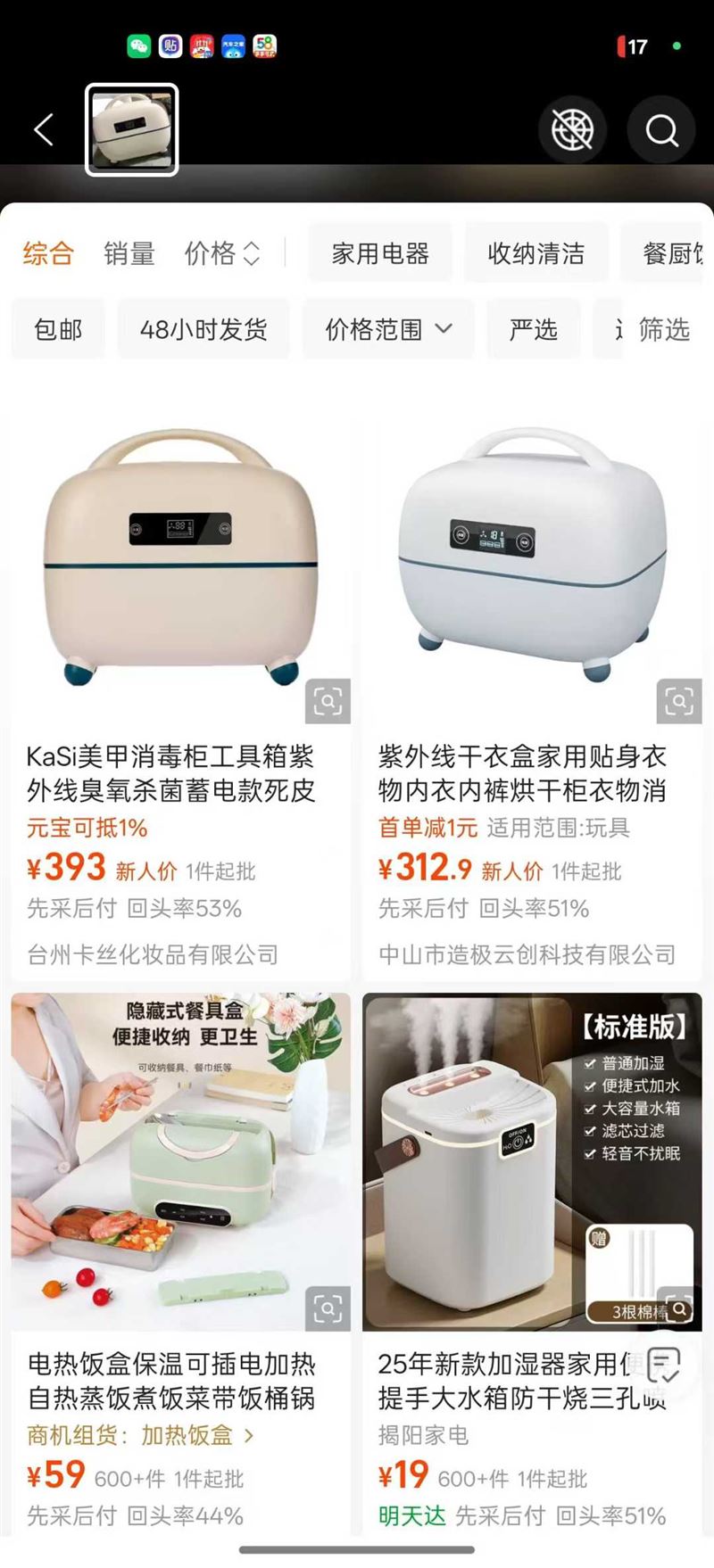The width and height of the screenshot is (714, 1568).
Task: Tap the crossed-out scan icon
Action: [x=572, y=130]
